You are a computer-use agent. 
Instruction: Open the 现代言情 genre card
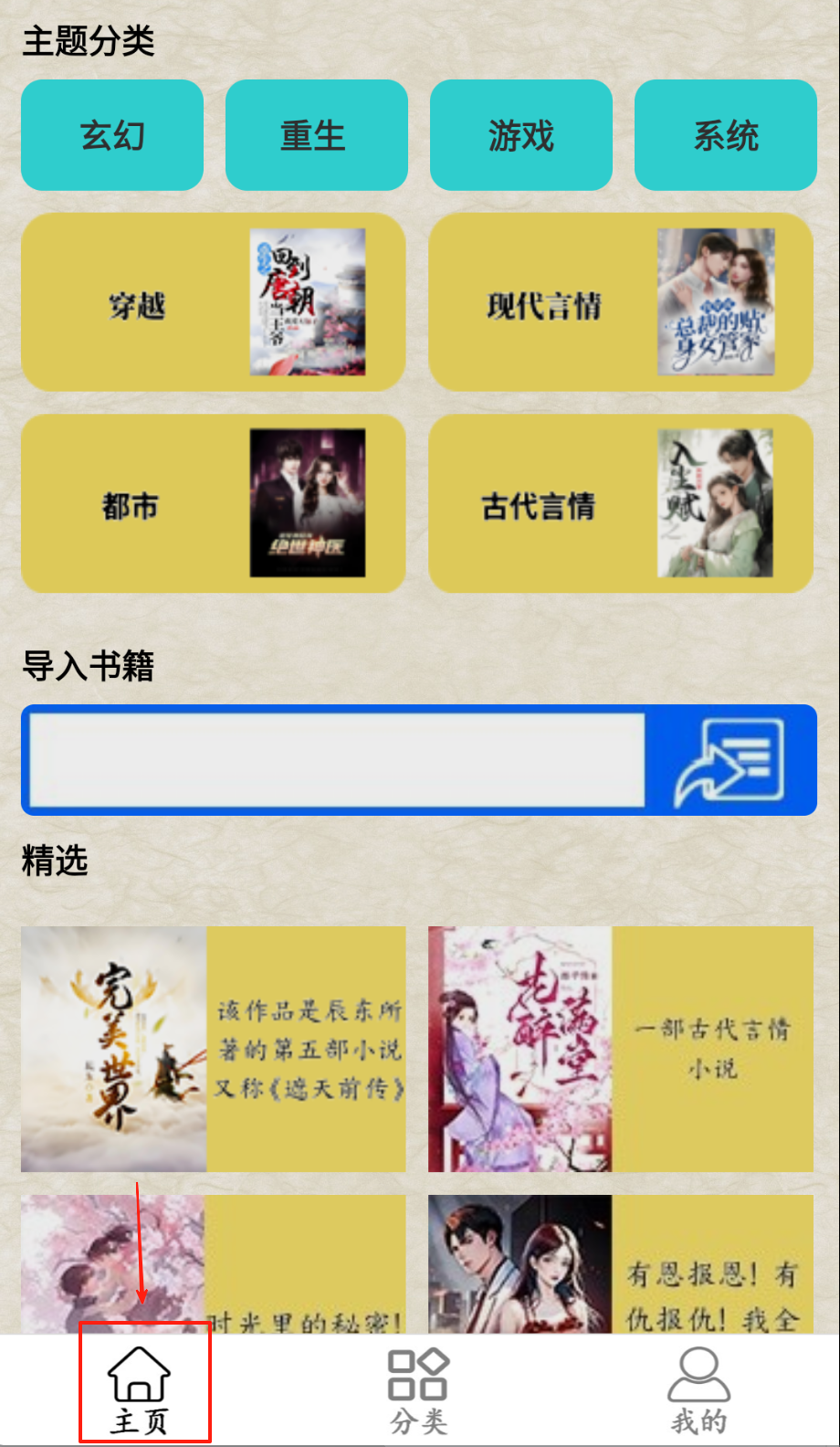tap(621, 302)
